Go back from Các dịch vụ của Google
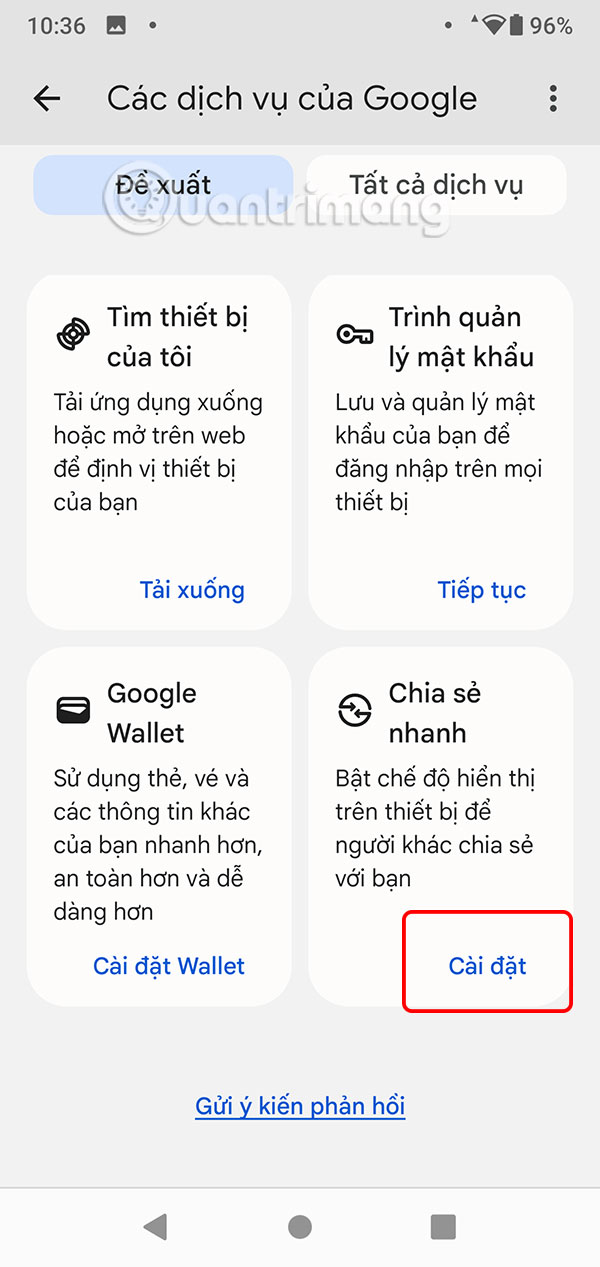The width and height of the screenshot is (600, 1267). (47, 98)
